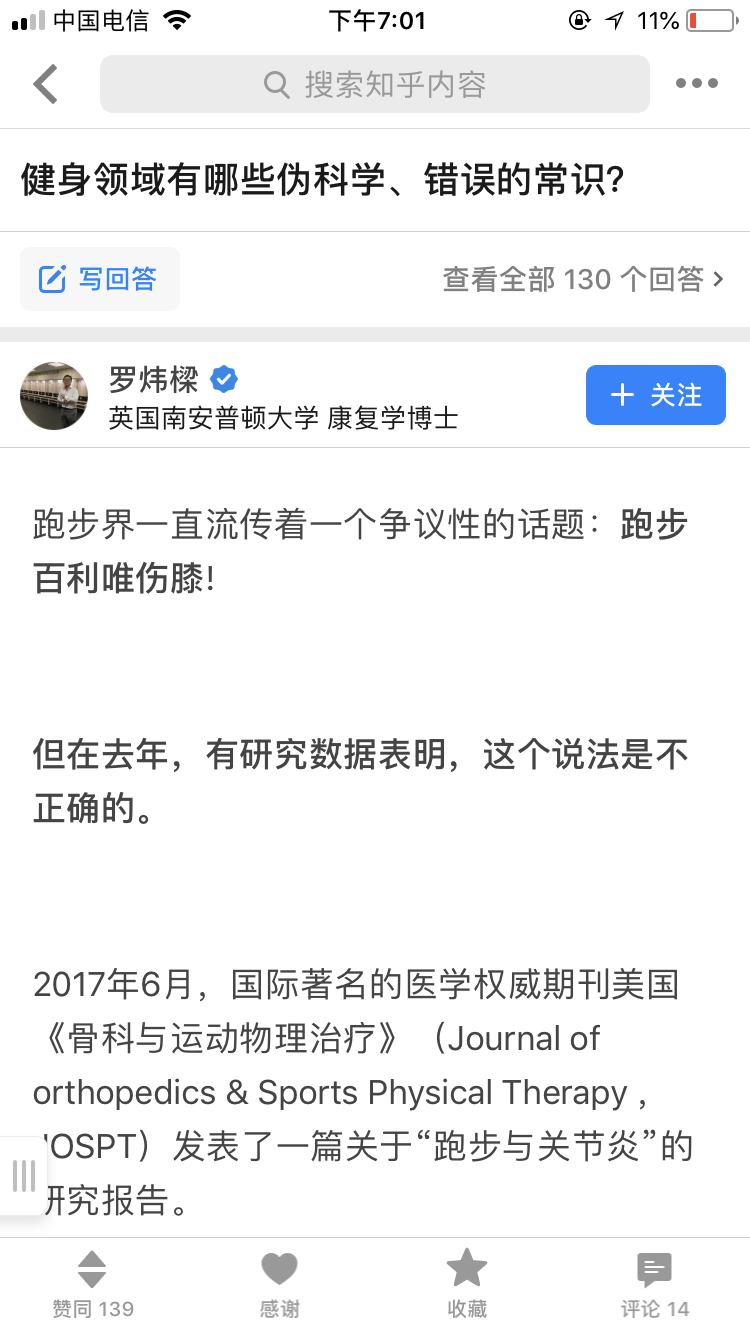Go back using the top-left arrow
750x1334 pixels.
pyautogui.click(x=45, y=84)
